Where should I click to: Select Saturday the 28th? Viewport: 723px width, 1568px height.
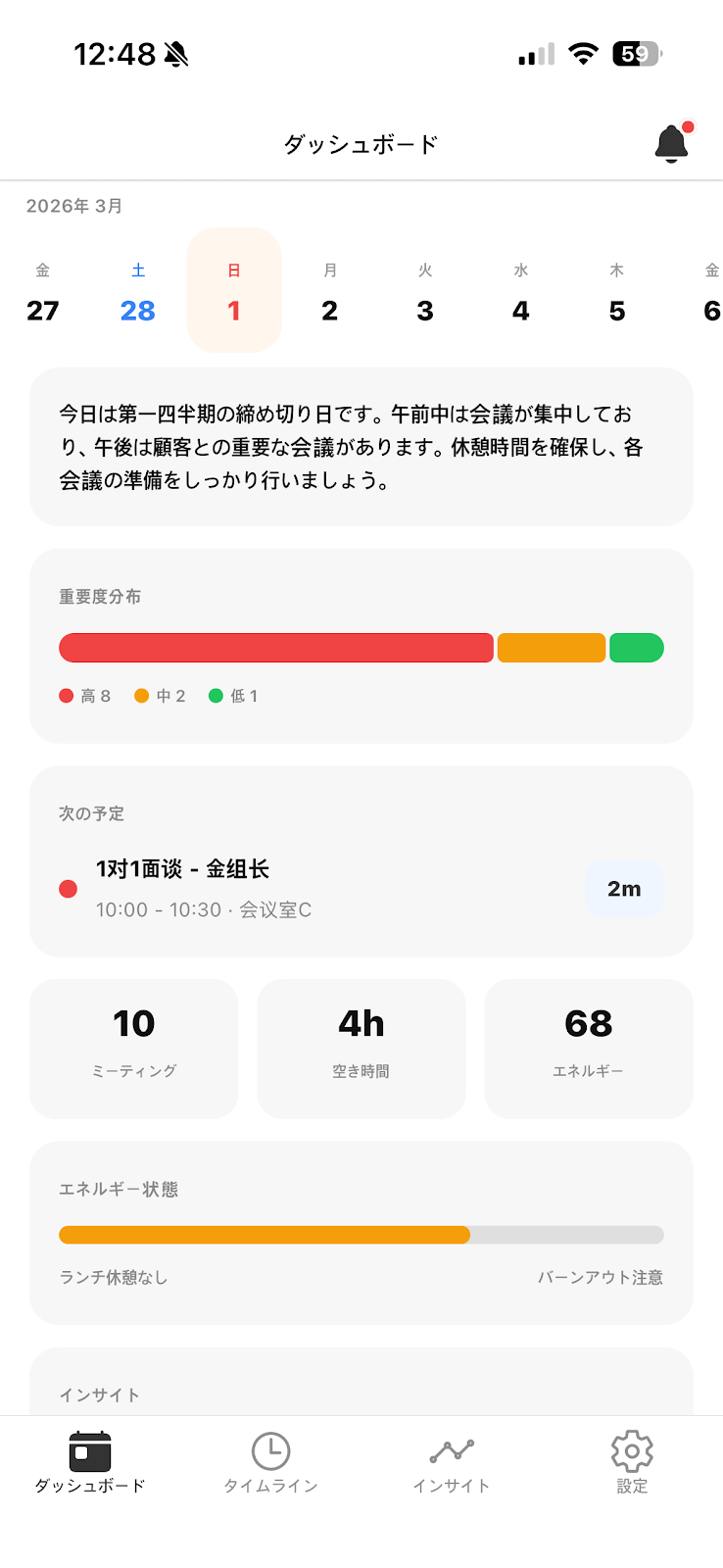click(138, 292)
